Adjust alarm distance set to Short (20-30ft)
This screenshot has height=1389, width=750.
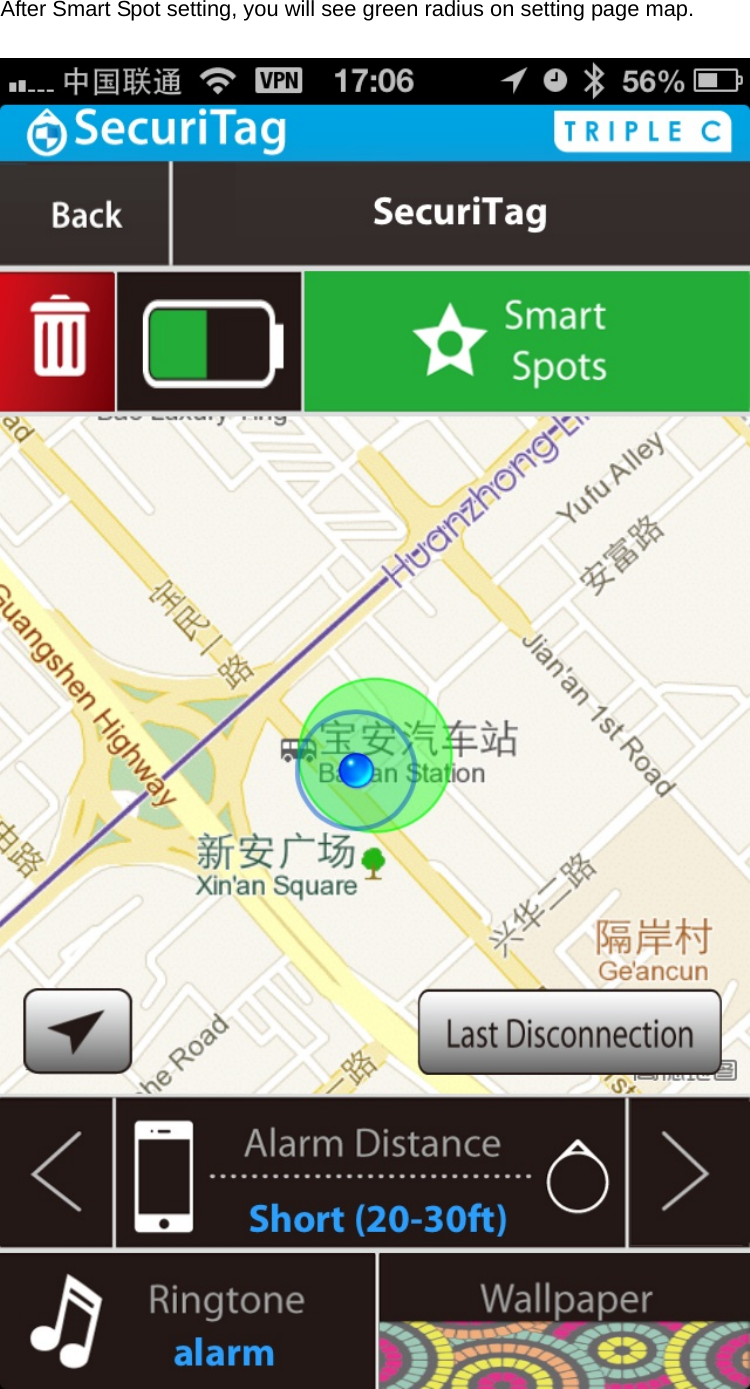click(x=376, y=1218)
